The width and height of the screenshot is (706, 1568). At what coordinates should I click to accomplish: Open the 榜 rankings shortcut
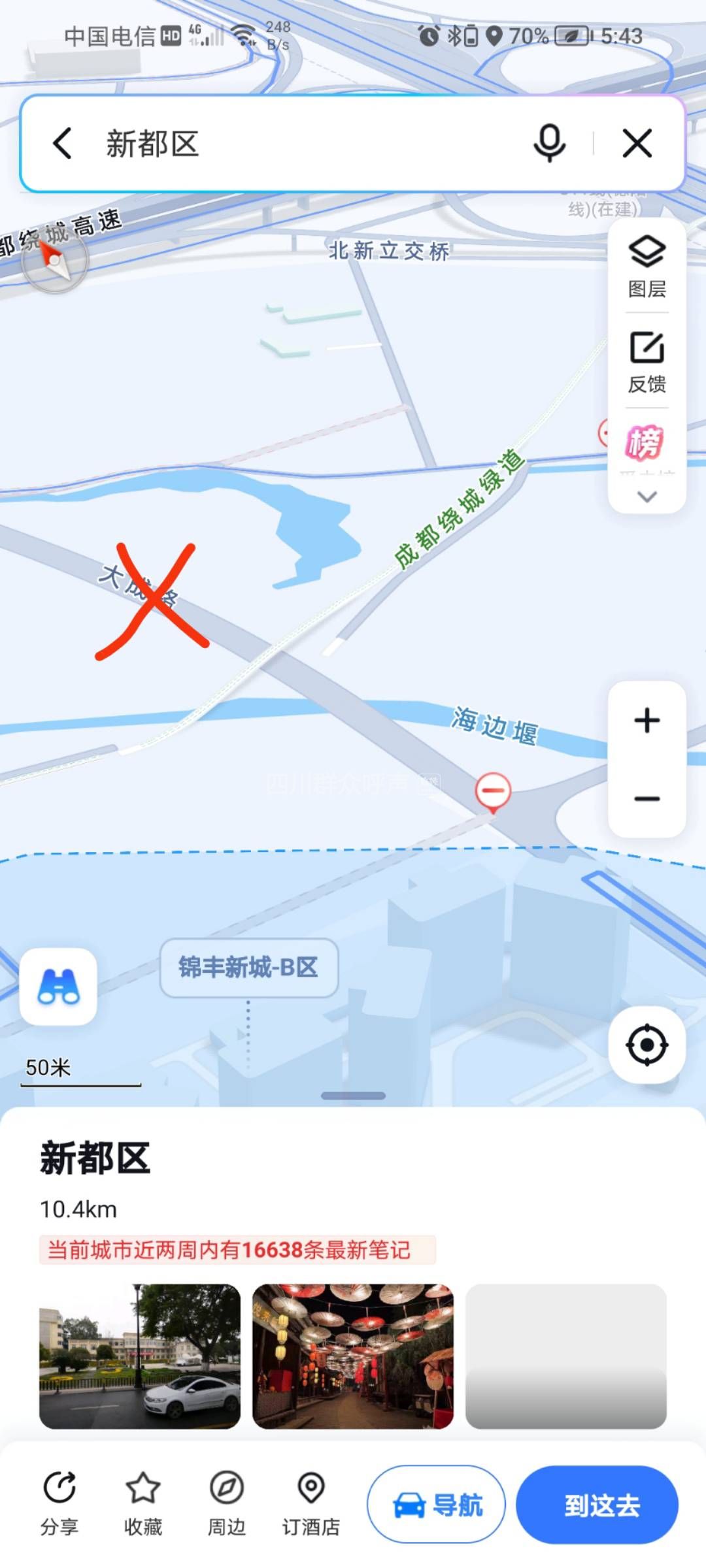[646, 442]
